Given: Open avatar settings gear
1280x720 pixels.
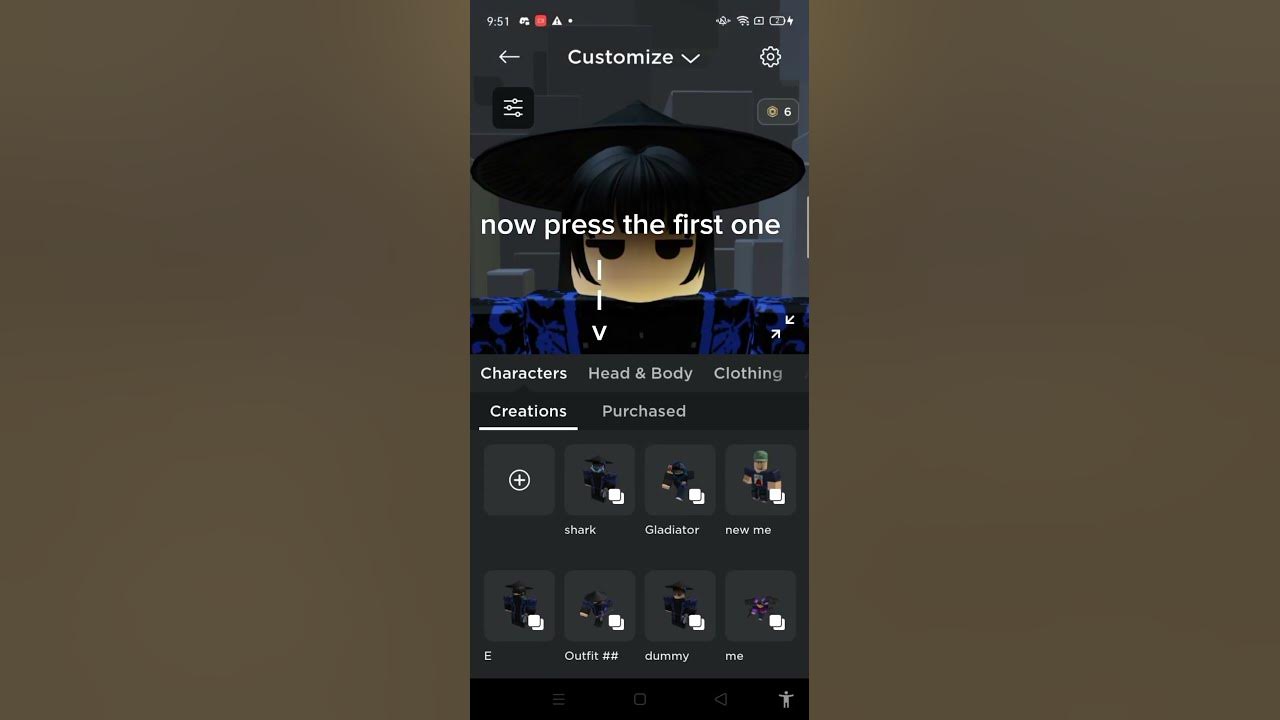Looking at the screenshot, I should click(770, 57).
